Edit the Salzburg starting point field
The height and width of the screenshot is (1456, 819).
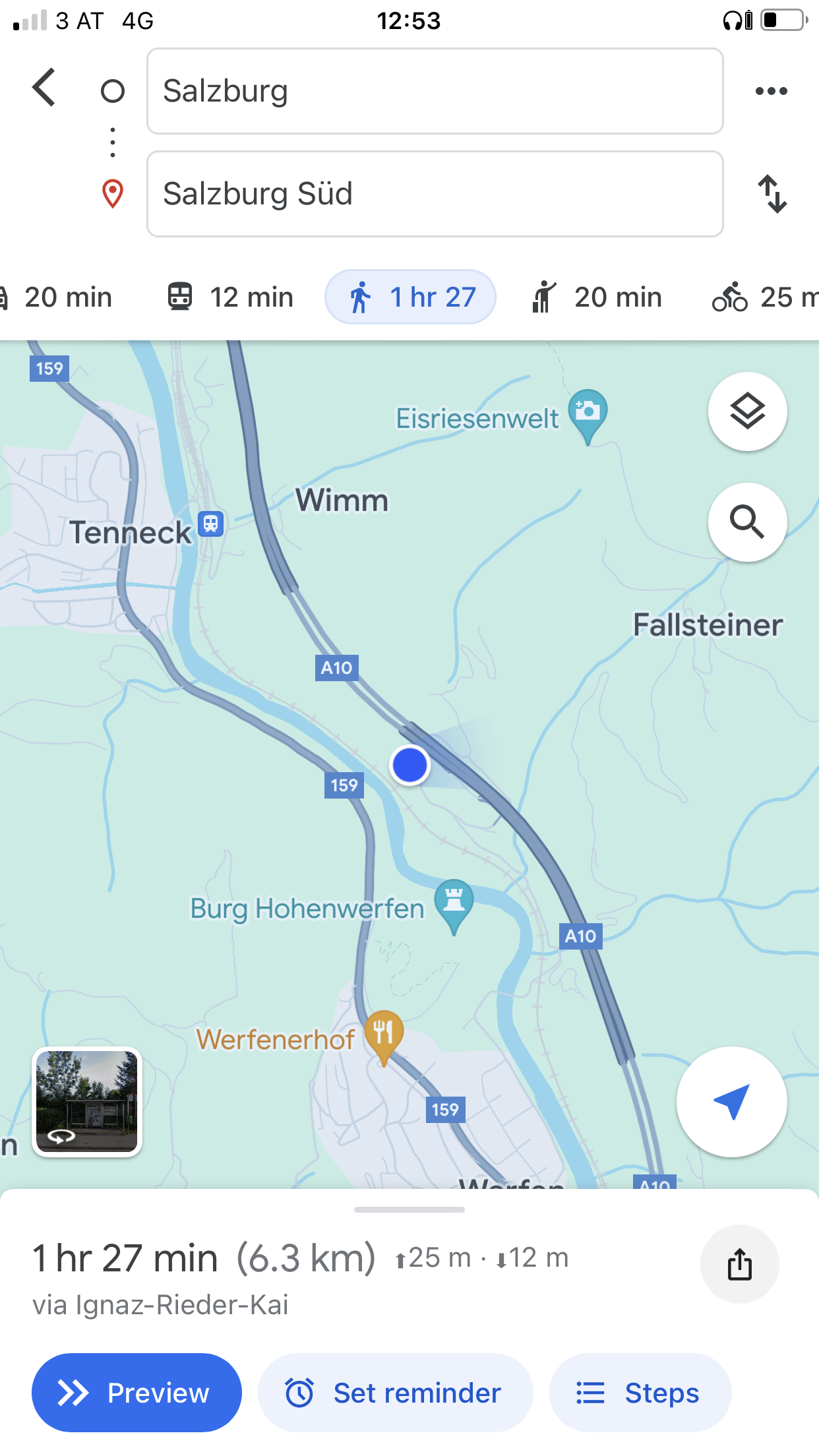tap(435, 91)
